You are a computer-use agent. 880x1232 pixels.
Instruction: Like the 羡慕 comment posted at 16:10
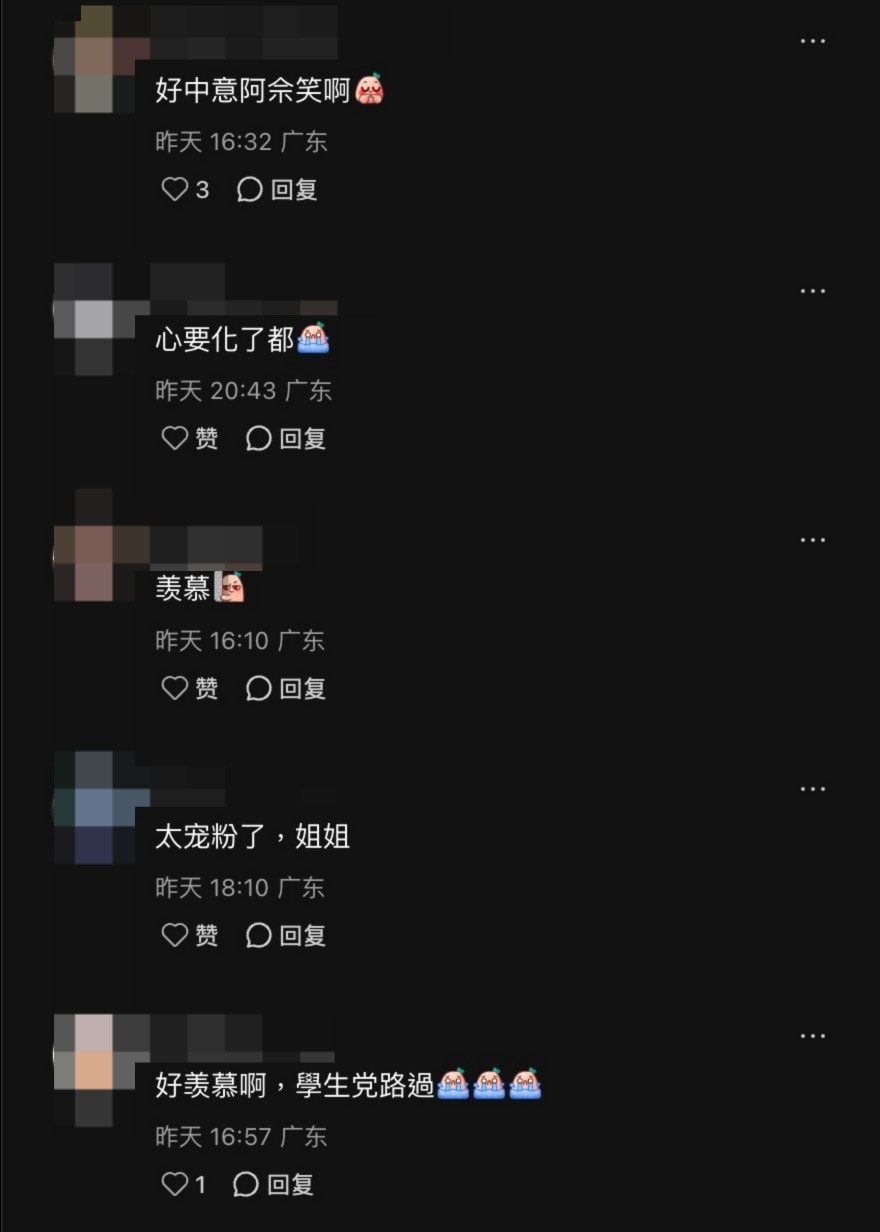click(175, 688)
